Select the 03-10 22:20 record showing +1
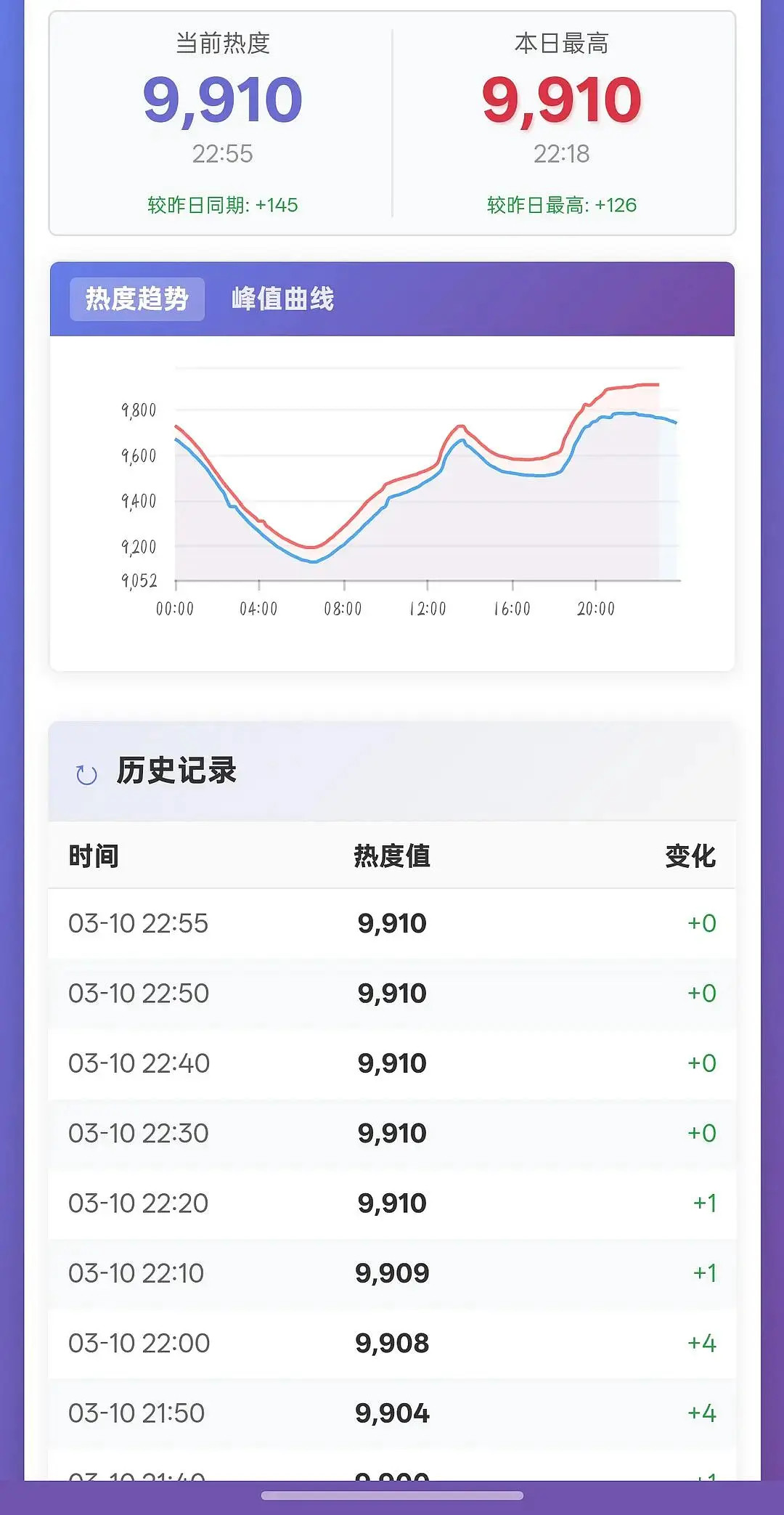 coord(392,1203)
